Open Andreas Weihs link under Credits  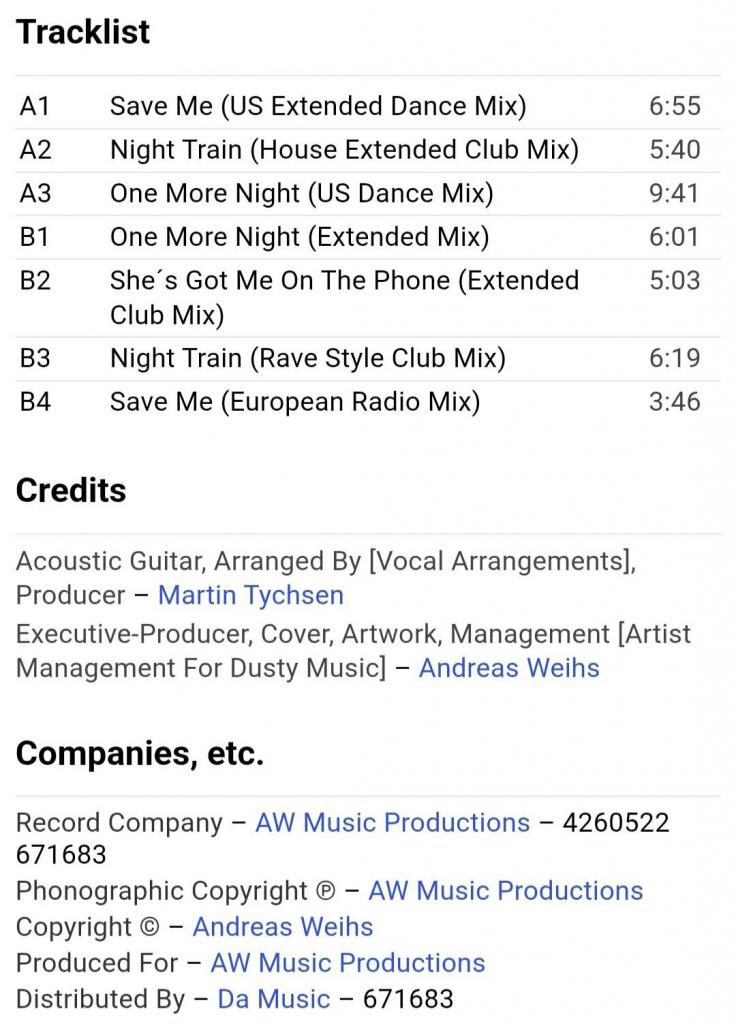508,668
